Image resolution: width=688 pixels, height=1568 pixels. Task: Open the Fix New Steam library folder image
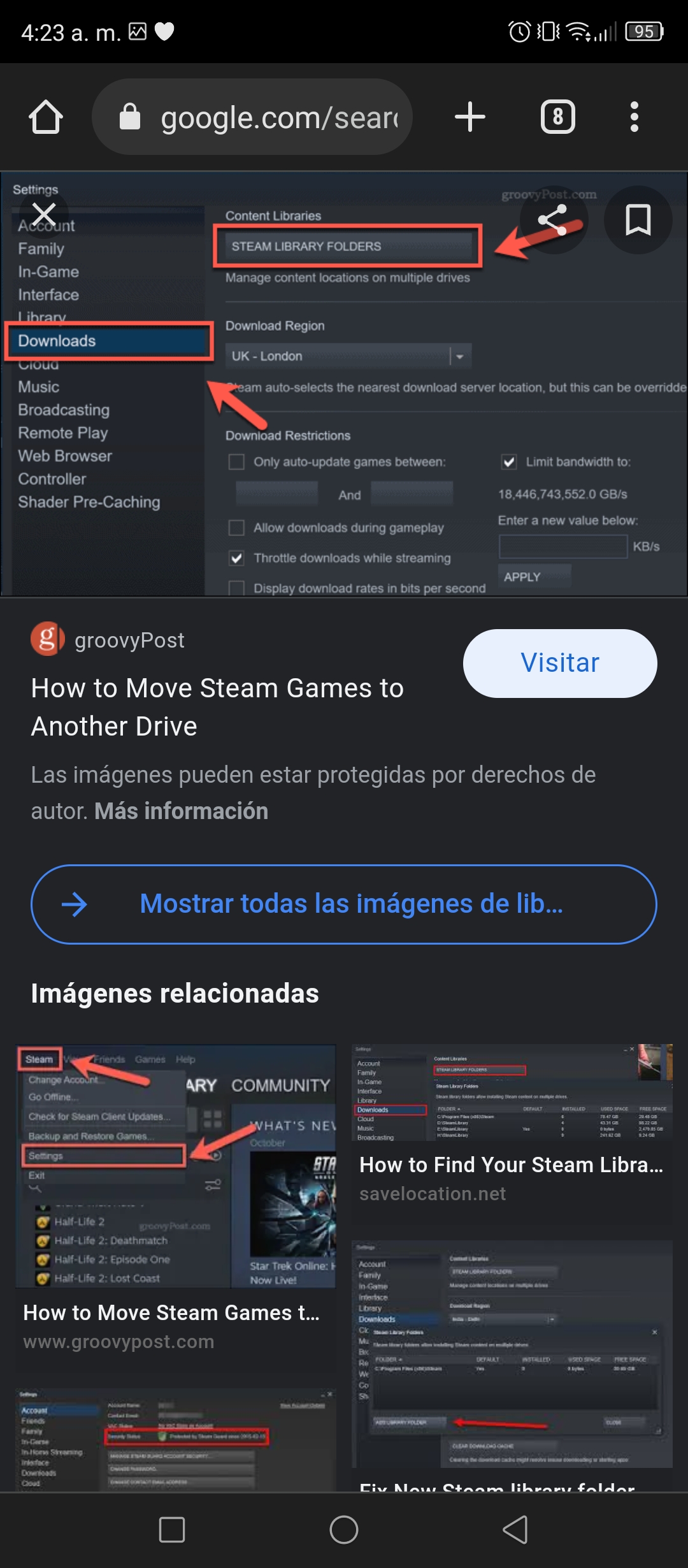pos(512,1364)
